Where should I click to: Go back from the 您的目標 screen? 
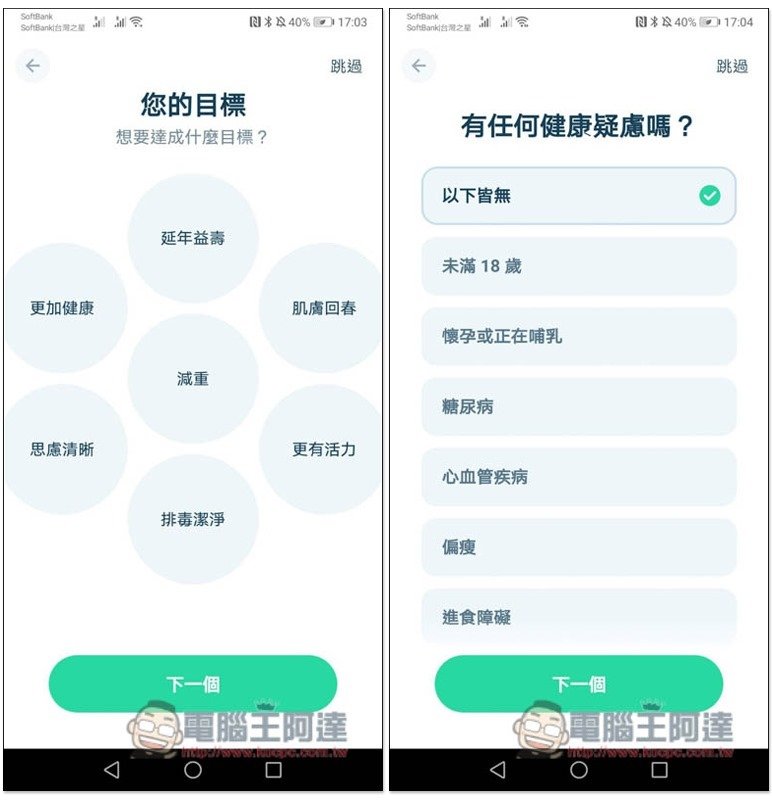coord(33,66)
